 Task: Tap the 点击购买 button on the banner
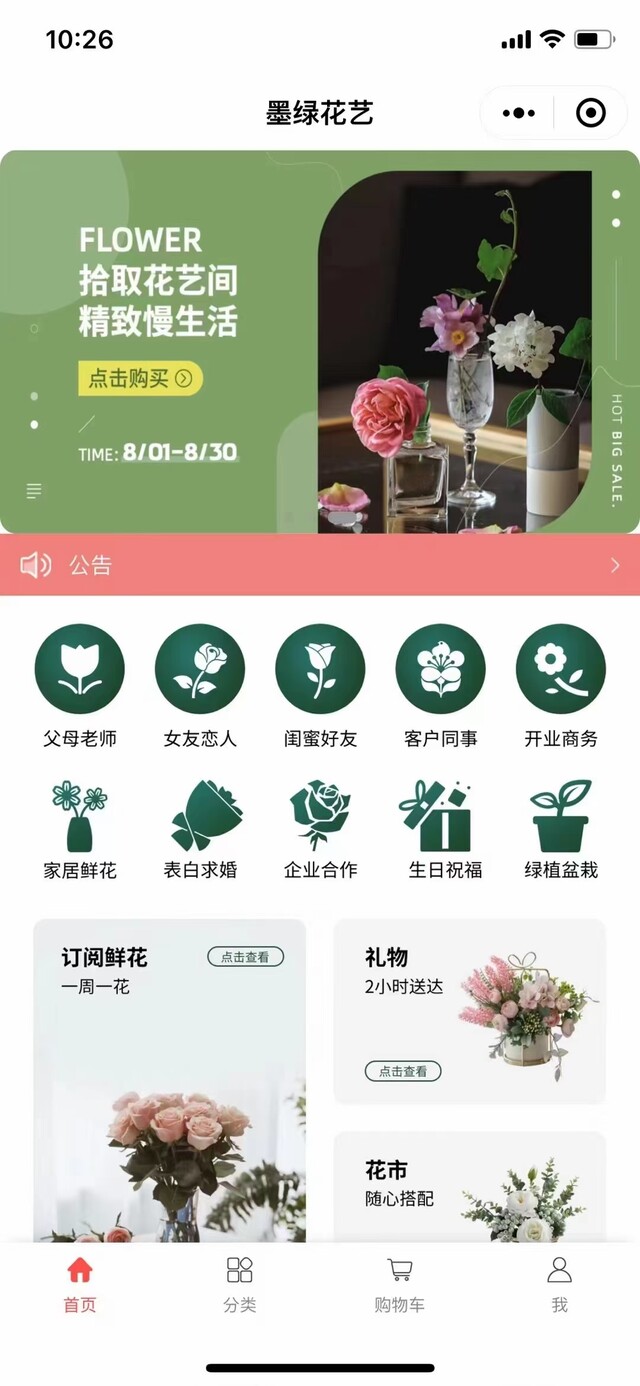pyautogui.click(x=140, y=379)
